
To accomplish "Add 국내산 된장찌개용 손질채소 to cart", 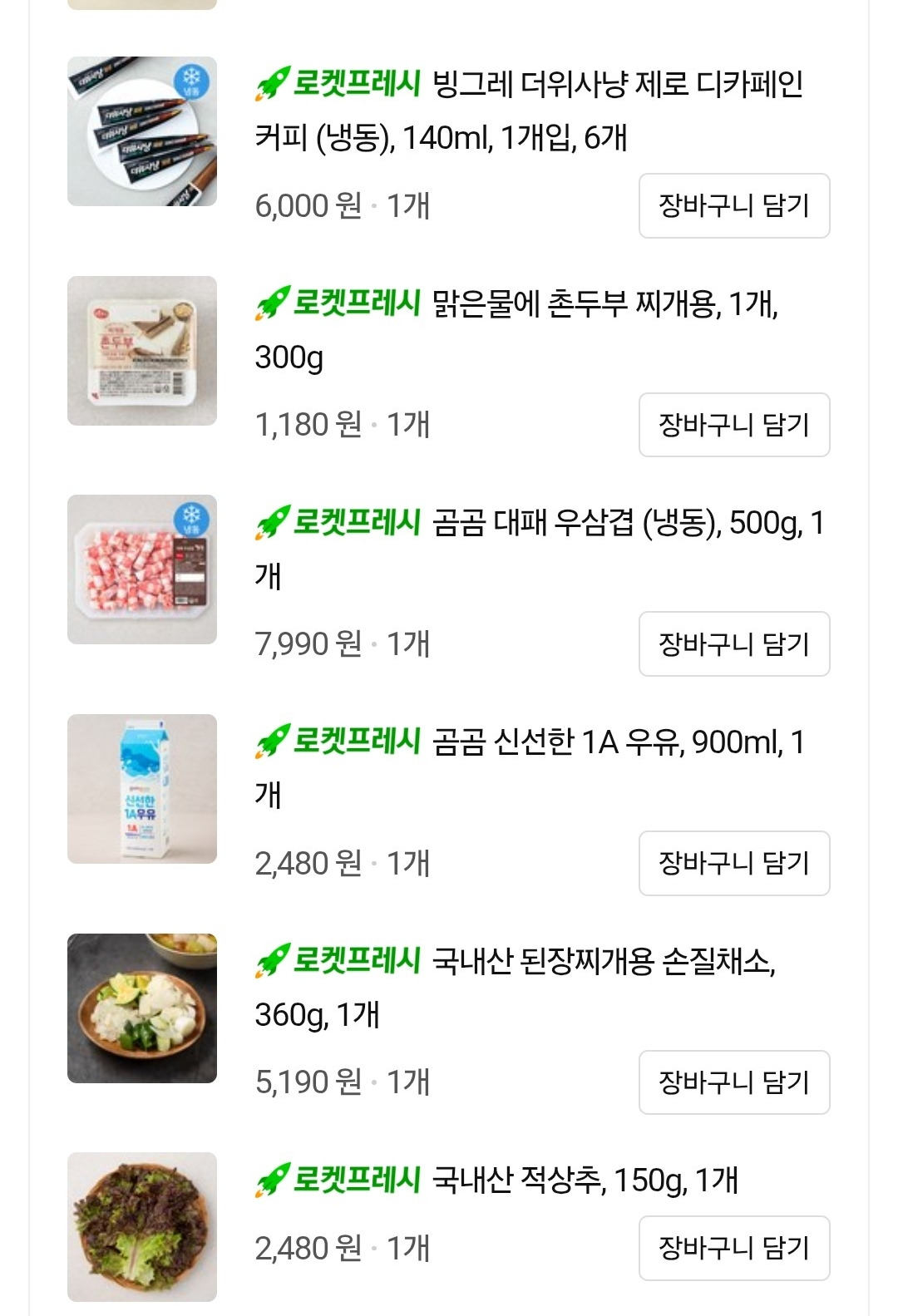I will [733, 1082].
